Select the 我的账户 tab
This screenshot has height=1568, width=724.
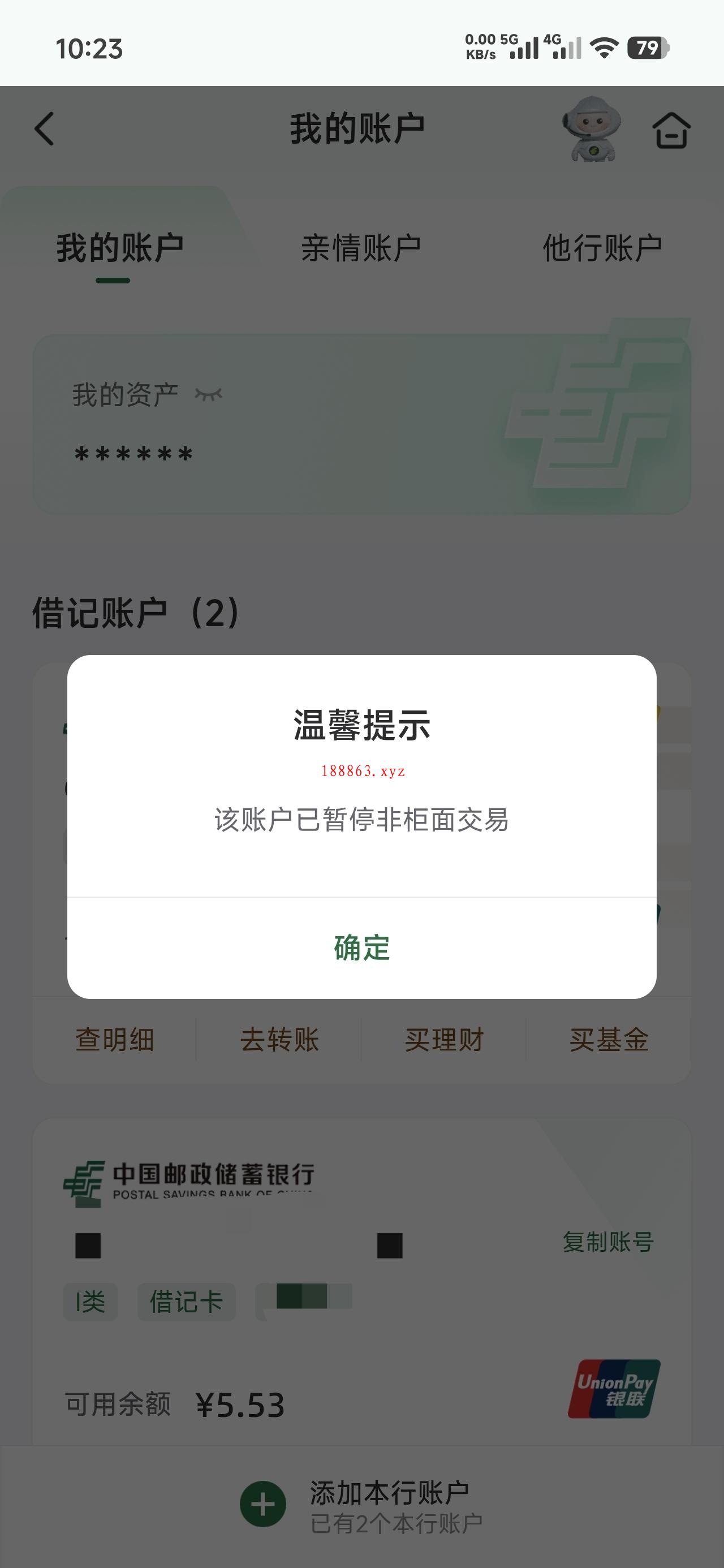pyautogui.click(x=120, y=248)
